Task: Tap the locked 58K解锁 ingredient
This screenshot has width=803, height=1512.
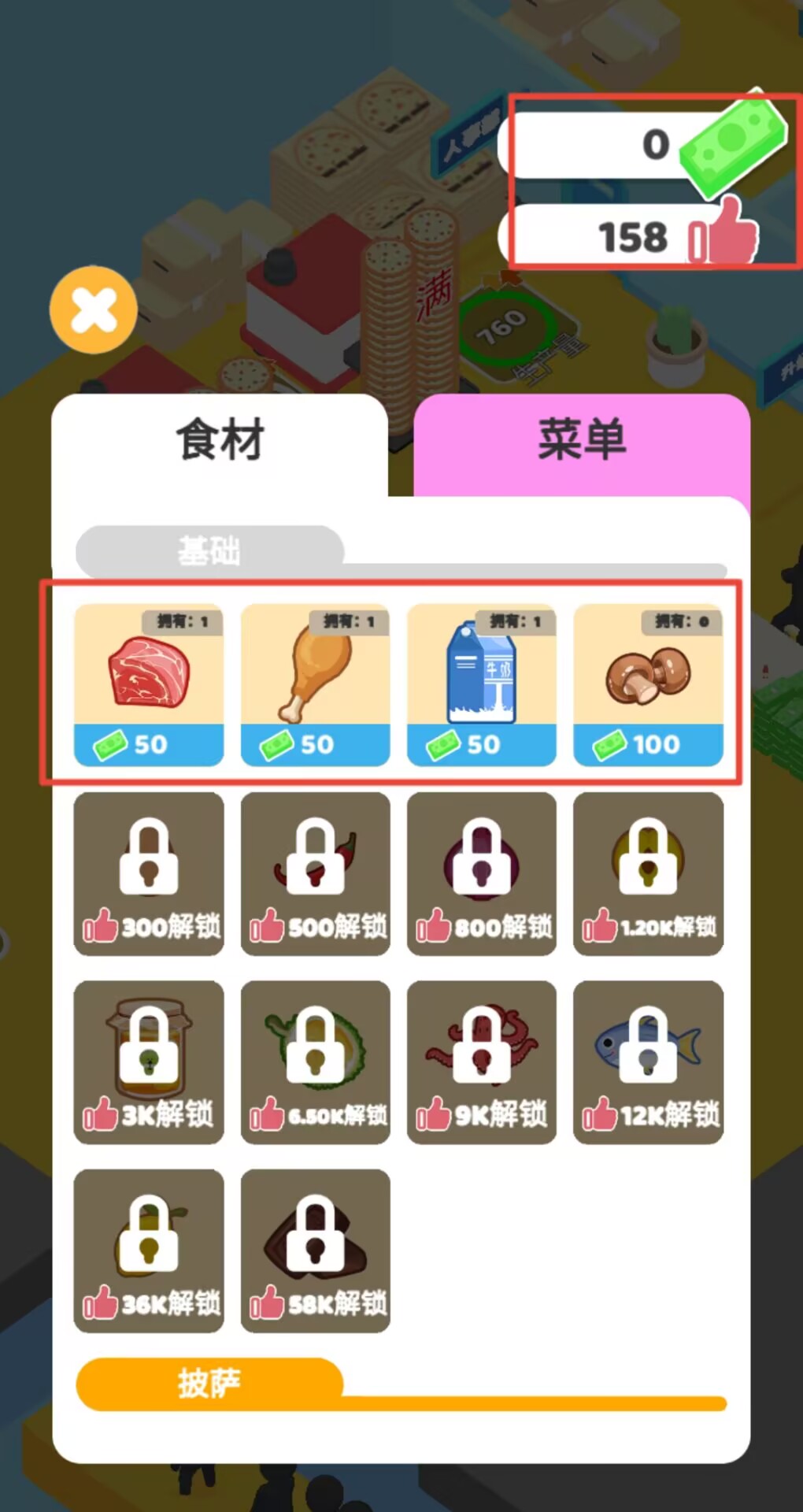Action: pos(315,1251)
